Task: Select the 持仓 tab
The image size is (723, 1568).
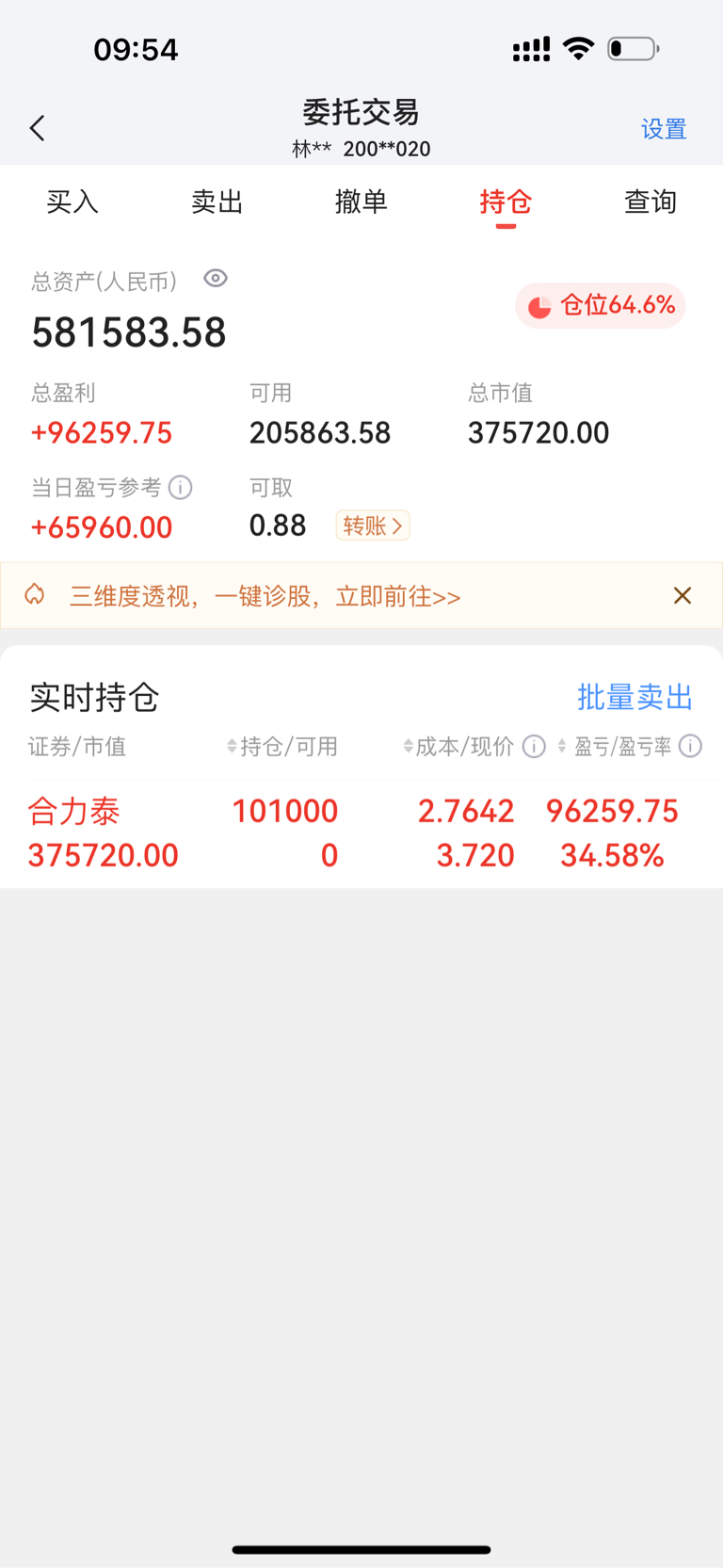Action: 506,202
